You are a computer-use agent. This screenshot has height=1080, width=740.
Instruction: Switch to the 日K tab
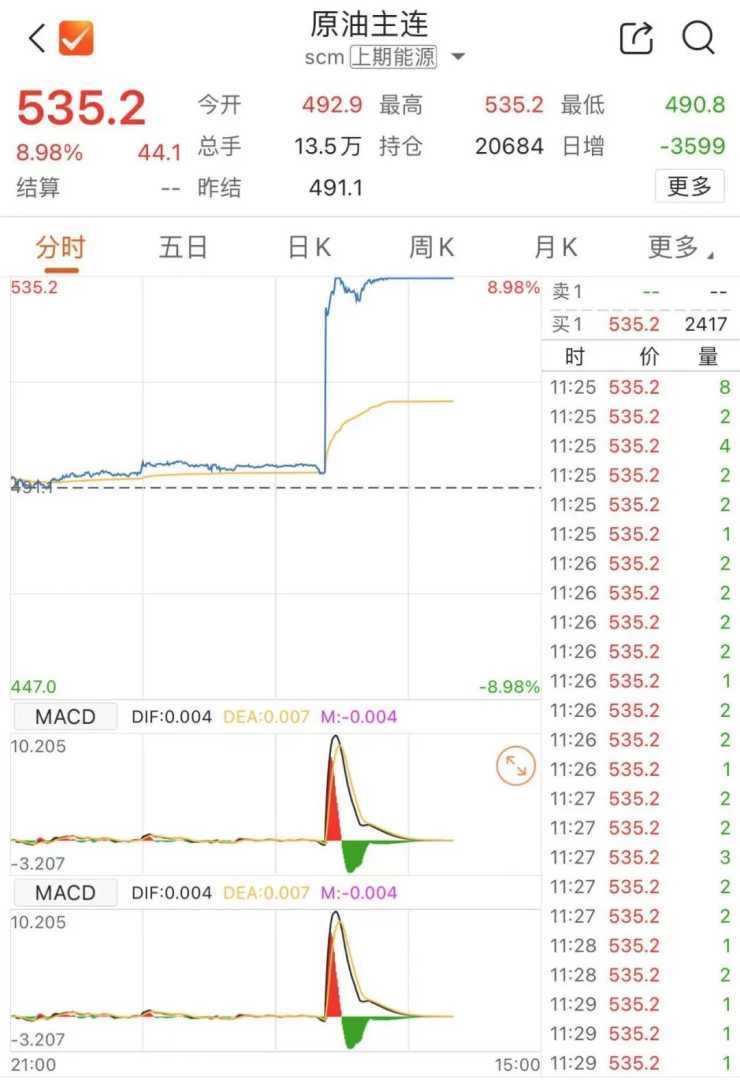pos(309,247)
